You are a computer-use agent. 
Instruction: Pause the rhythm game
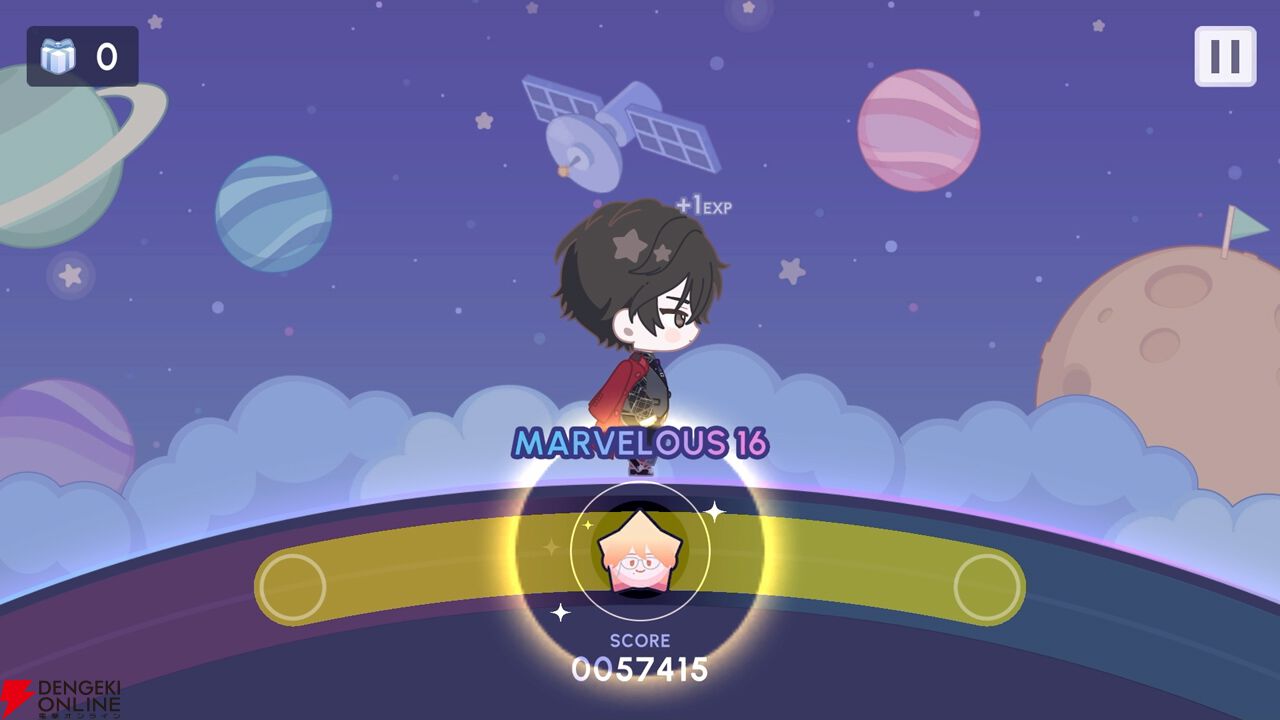1225,57
